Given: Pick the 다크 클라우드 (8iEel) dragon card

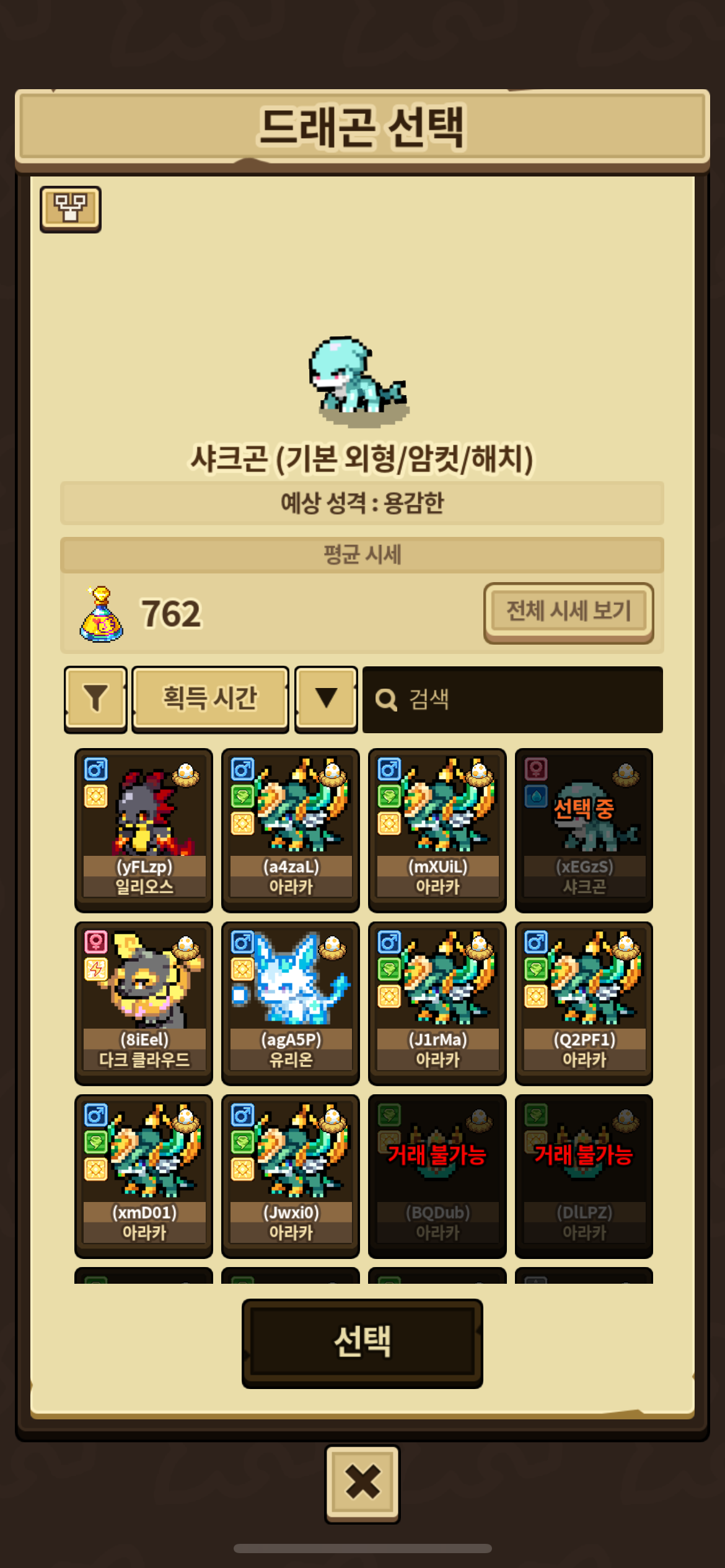Looking at the screenshot, I should tap(144, 1003).
